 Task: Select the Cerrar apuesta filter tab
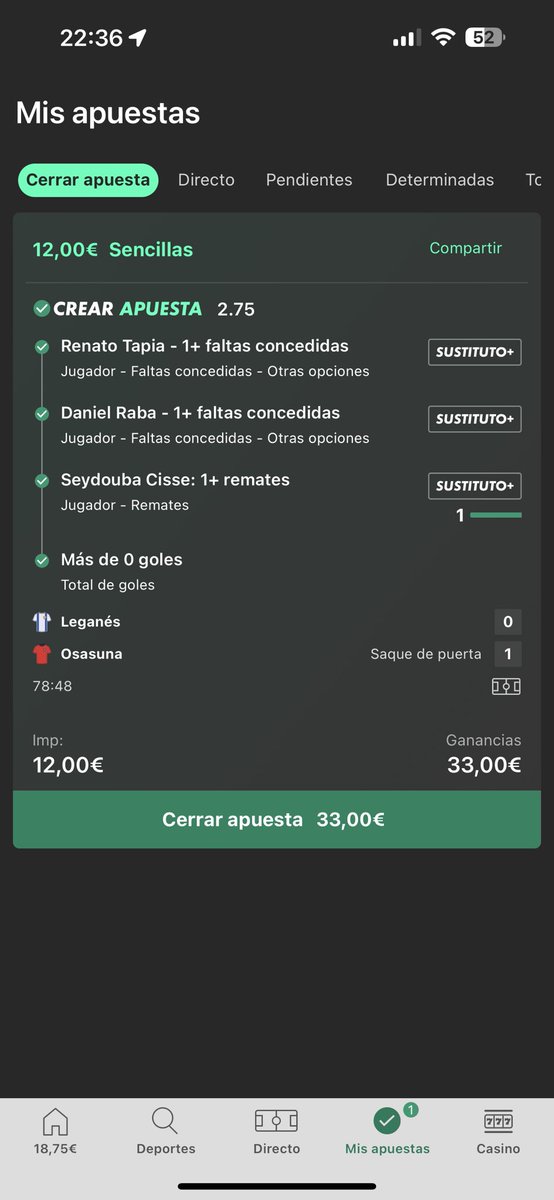point(88,180)
